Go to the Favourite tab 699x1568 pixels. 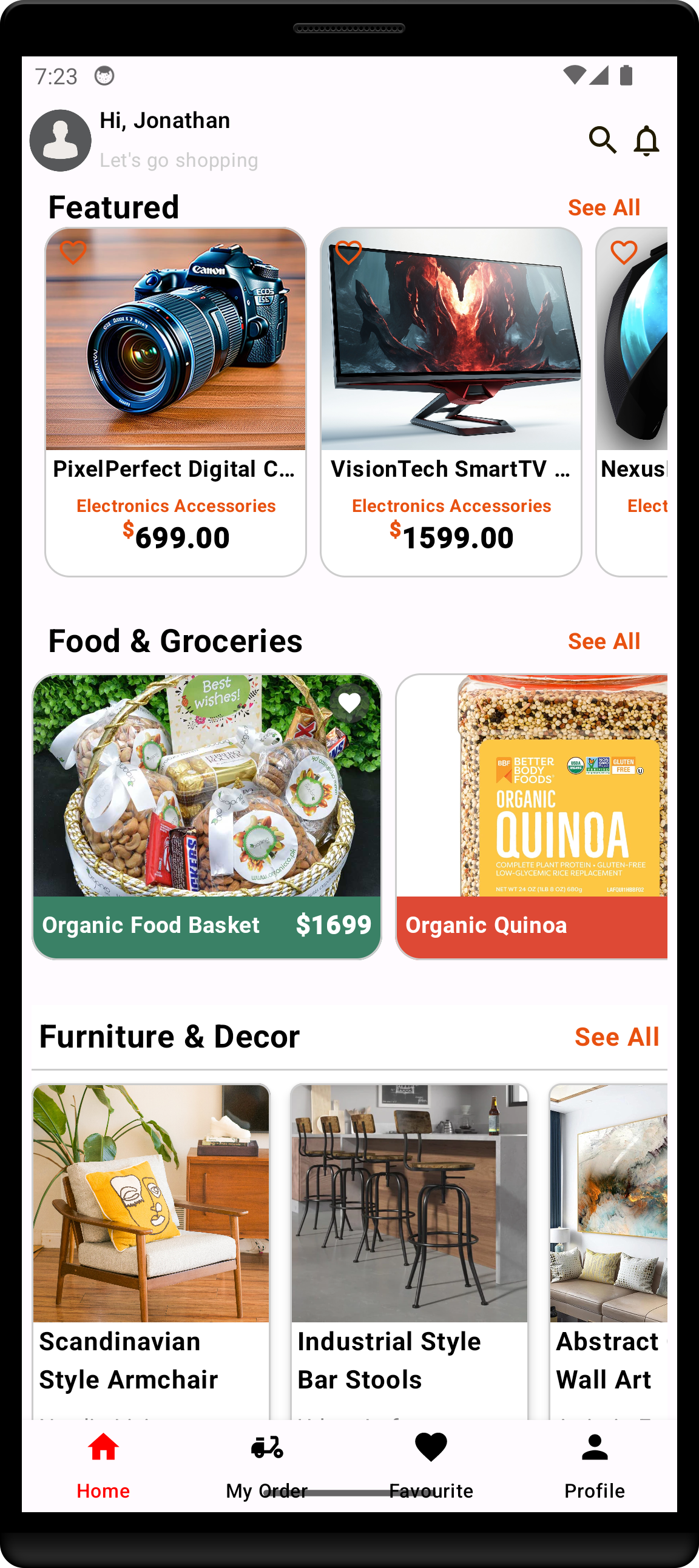(430, 1464)
